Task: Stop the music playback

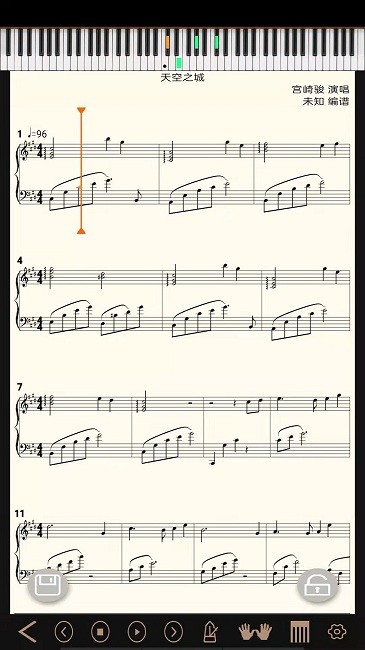Action: (100, 632)
